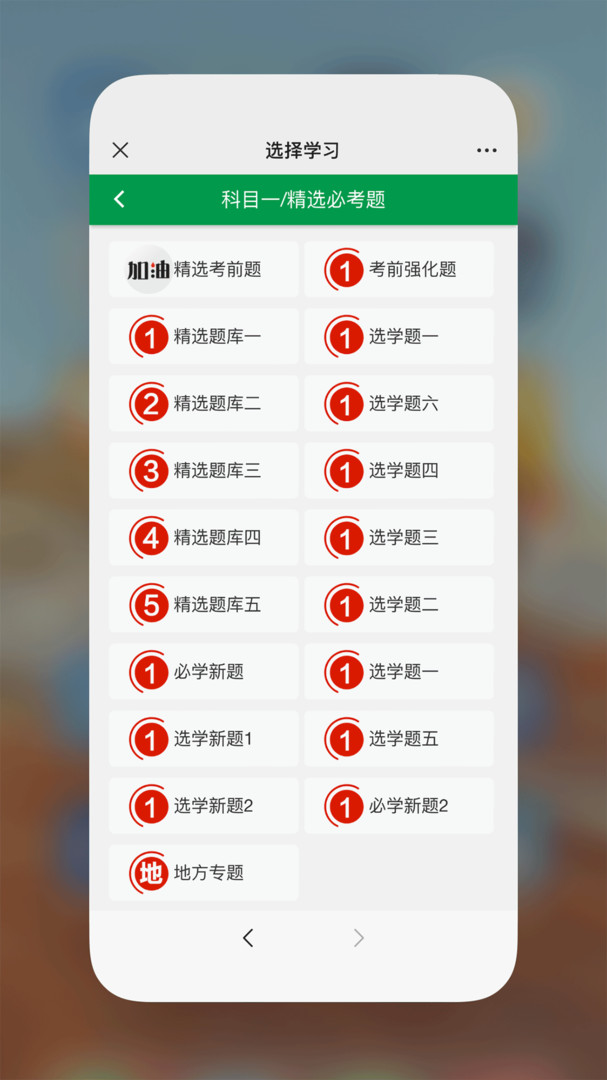Choose 必学新题2

pos(399,805)
